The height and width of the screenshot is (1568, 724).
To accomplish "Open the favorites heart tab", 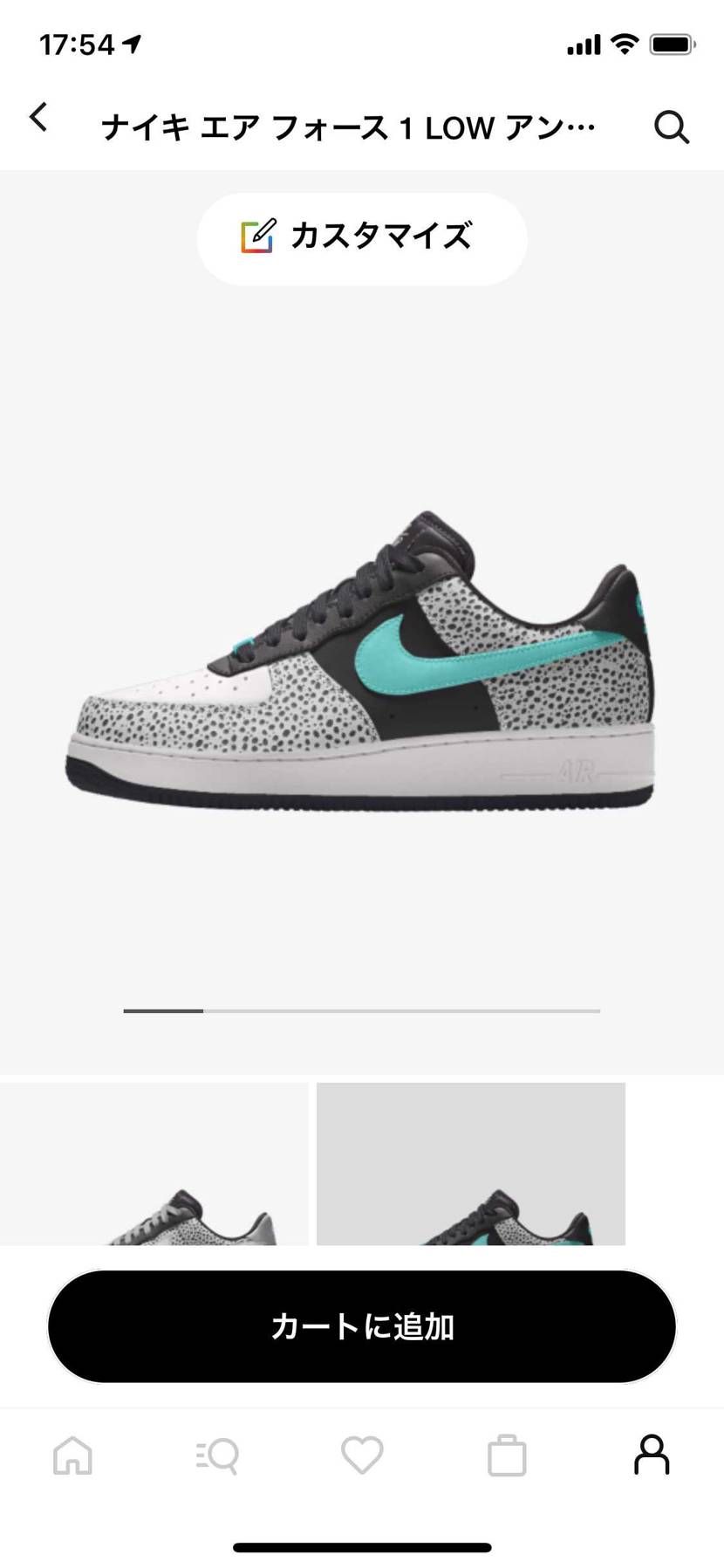I will tap(361, 1455).
